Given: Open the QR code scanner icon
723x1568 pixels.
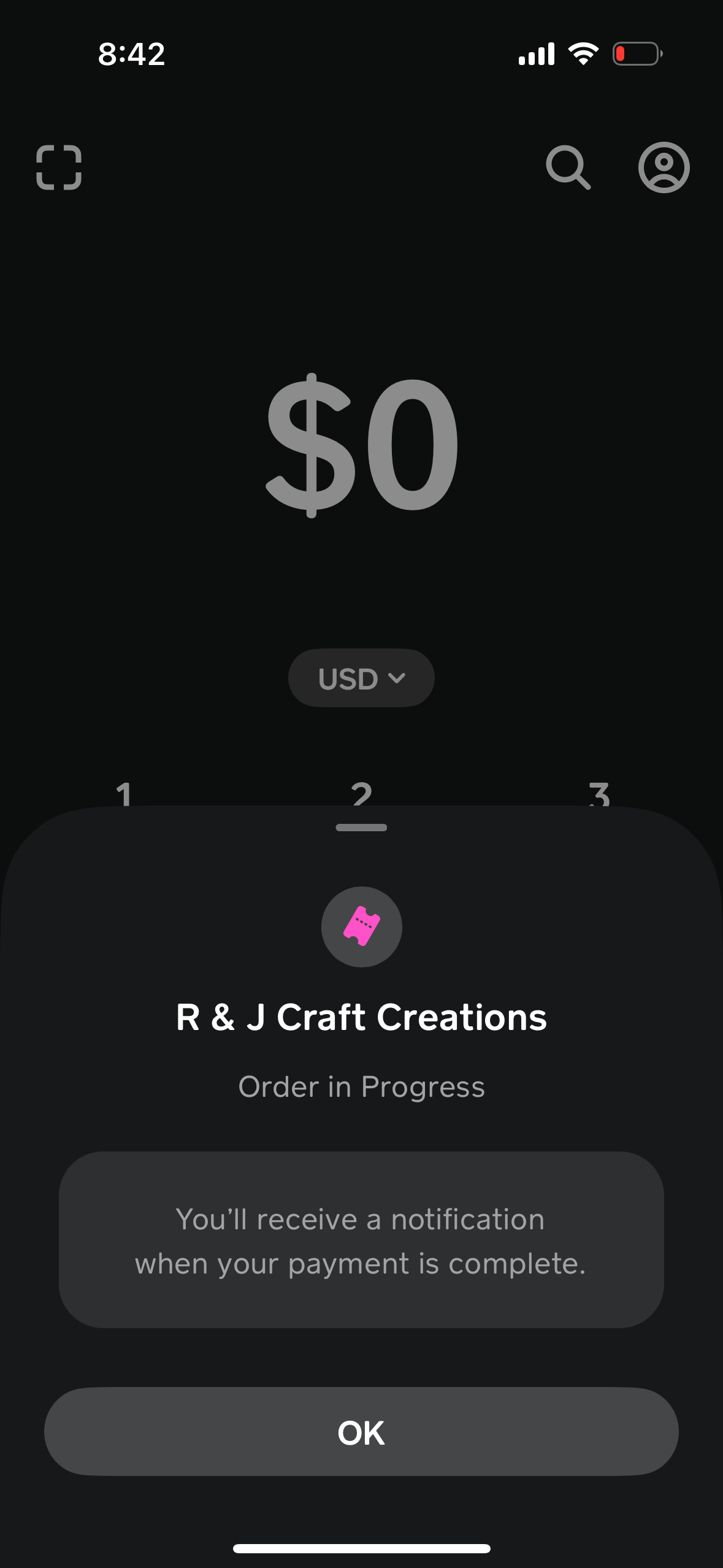Looking at the screenshot, I should pyautogui.click(x=59, y=167).
